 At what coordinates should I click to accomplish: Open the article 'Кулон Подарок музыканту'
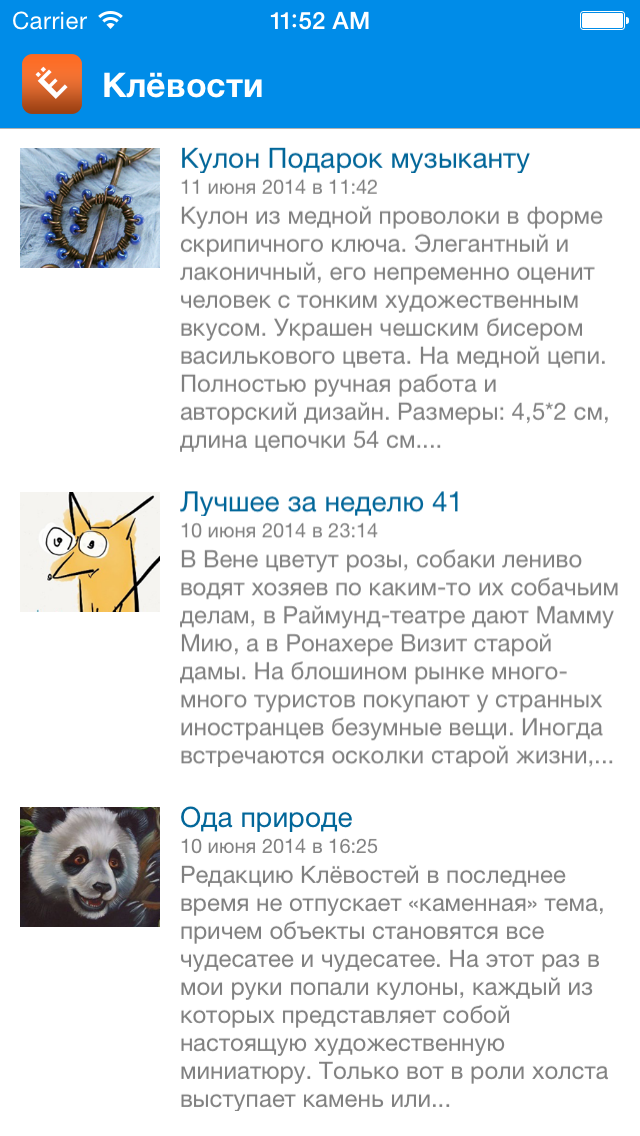point(355,159)
